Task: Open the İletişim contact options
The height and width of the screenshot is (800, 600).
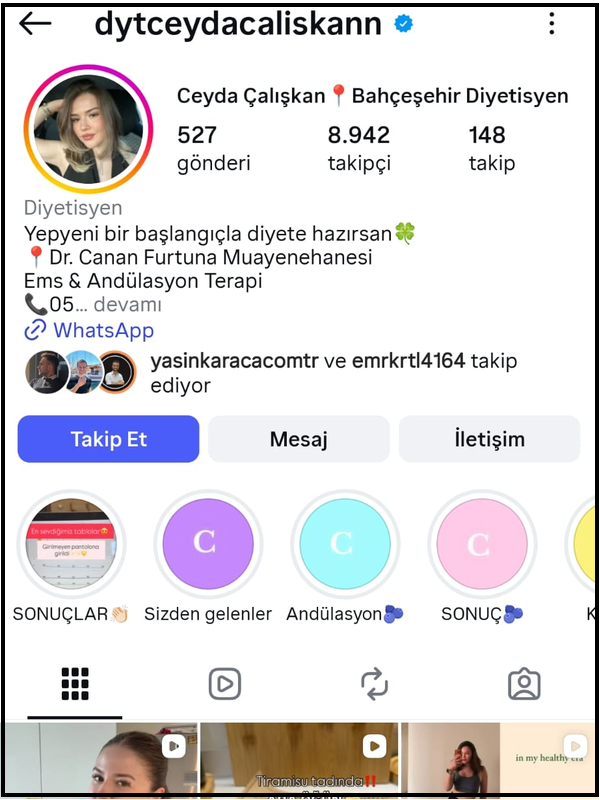Action: point(489,439)
